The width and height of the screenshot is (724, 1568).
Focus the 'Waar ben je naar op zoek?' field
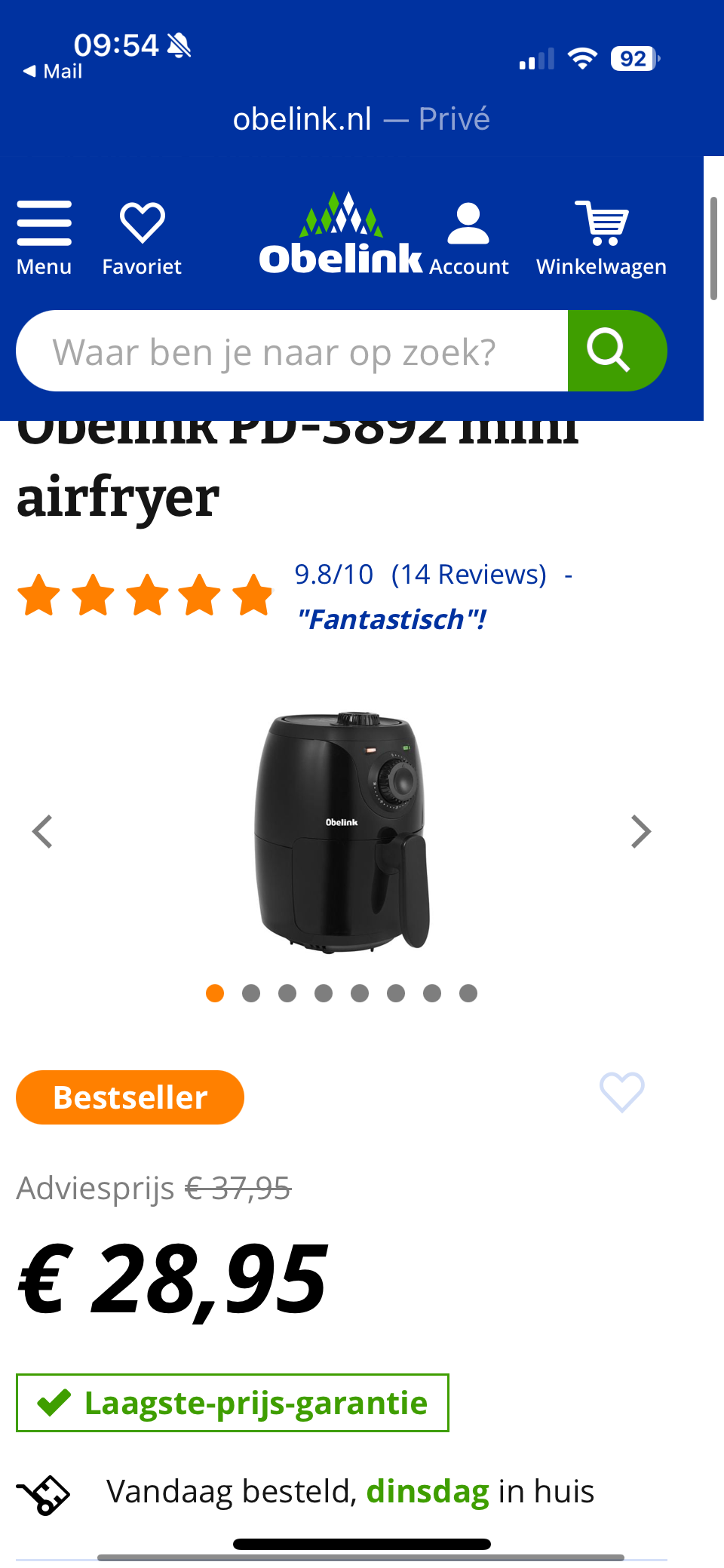tap(292, 351)
